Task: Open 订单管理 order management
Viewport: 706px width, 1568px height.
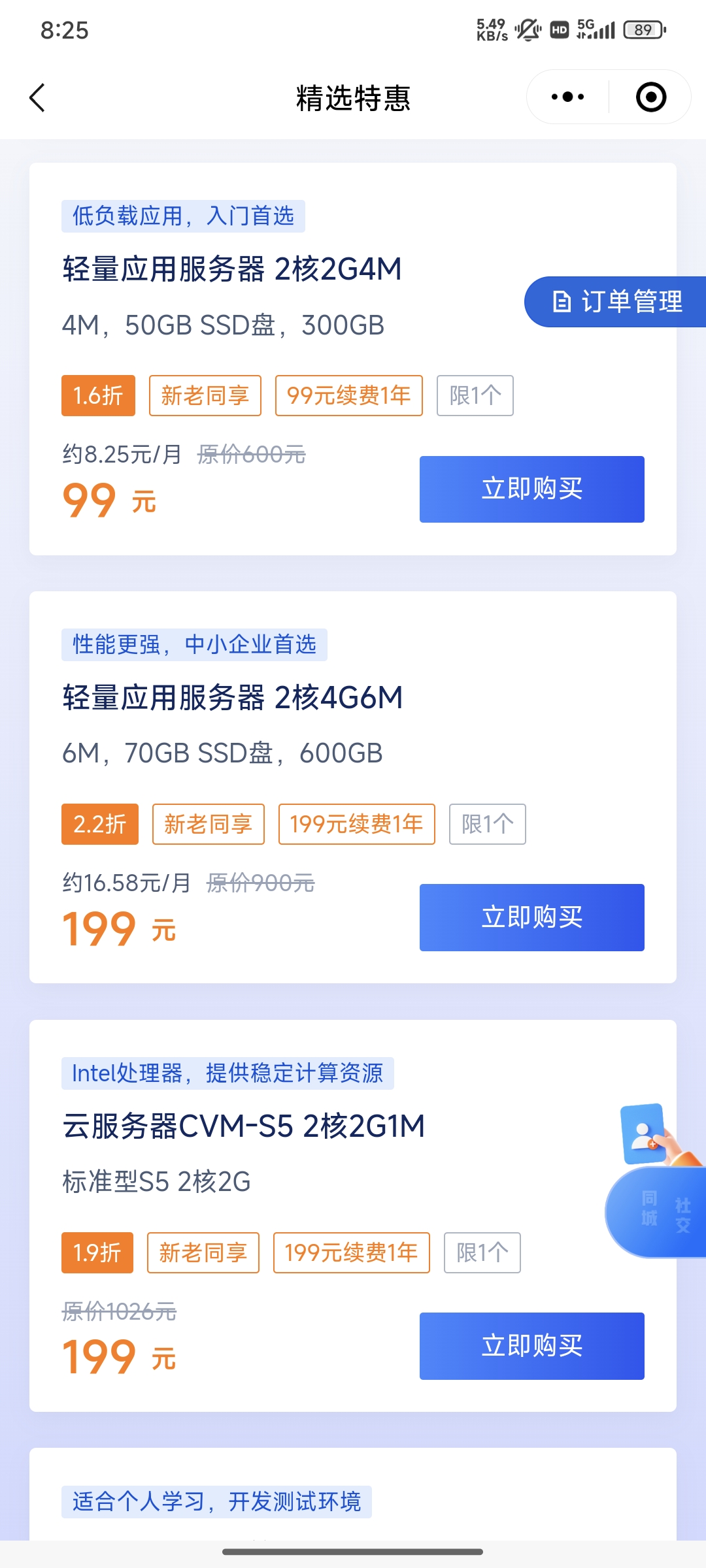Action: 616,302
